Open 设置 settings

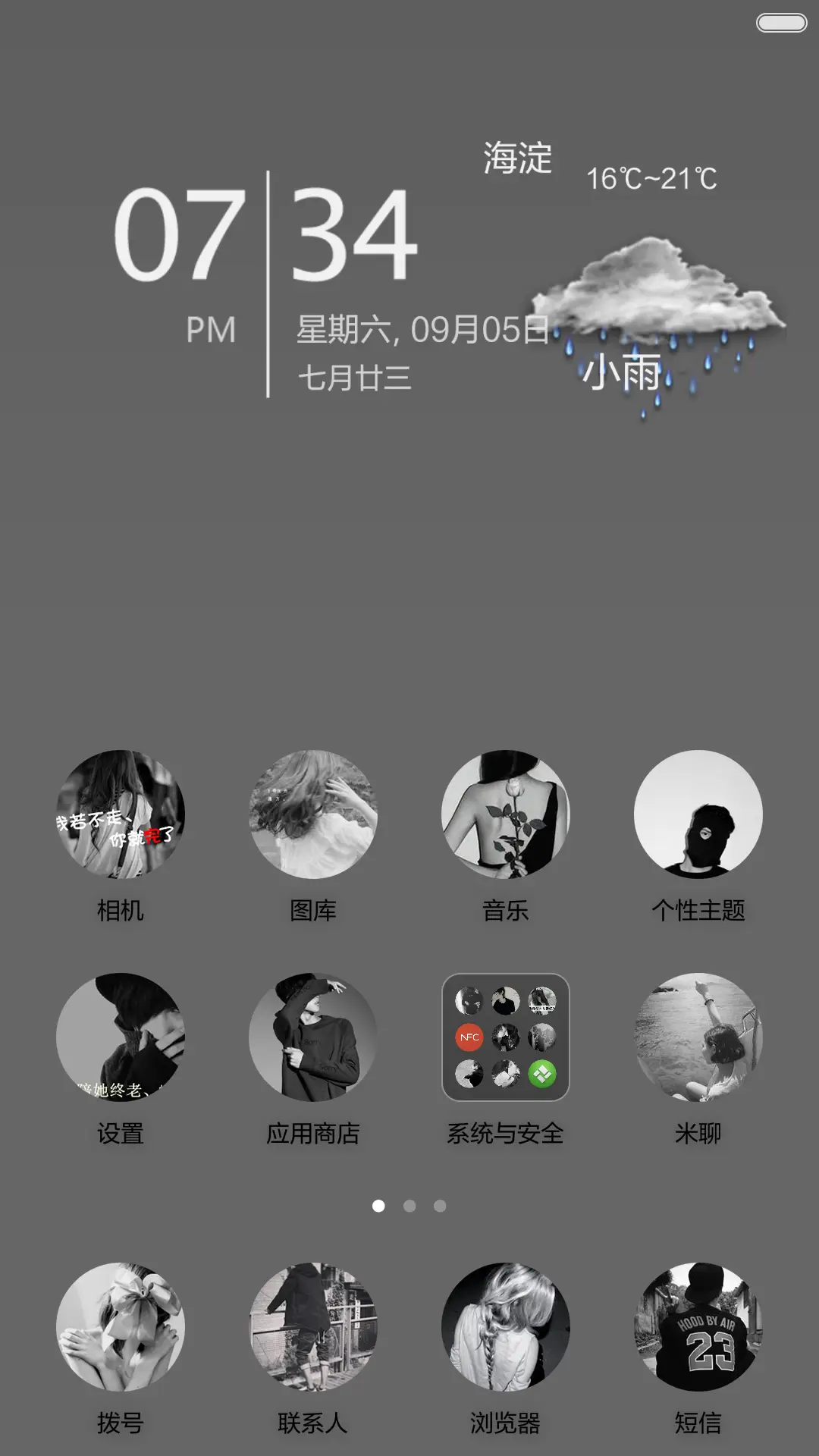coord(120,1037)
